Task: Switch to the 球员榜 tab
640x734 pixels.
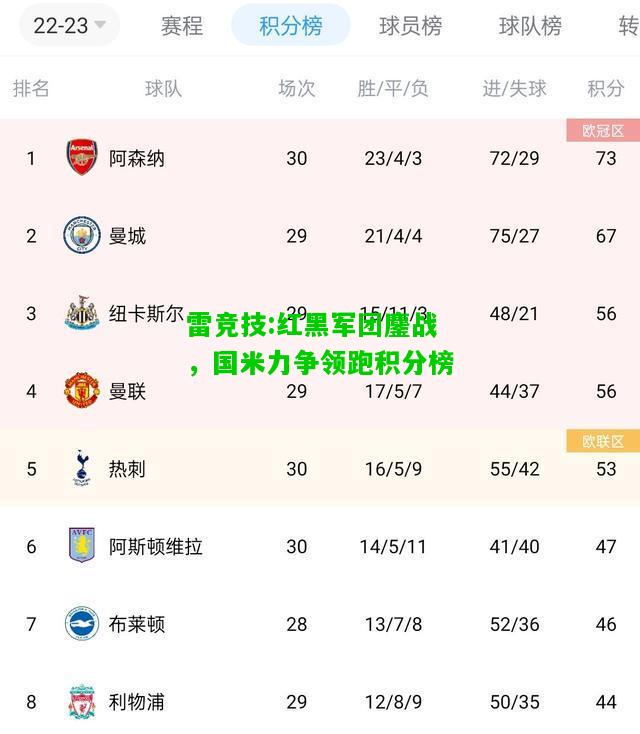Action: click(410, 26)
